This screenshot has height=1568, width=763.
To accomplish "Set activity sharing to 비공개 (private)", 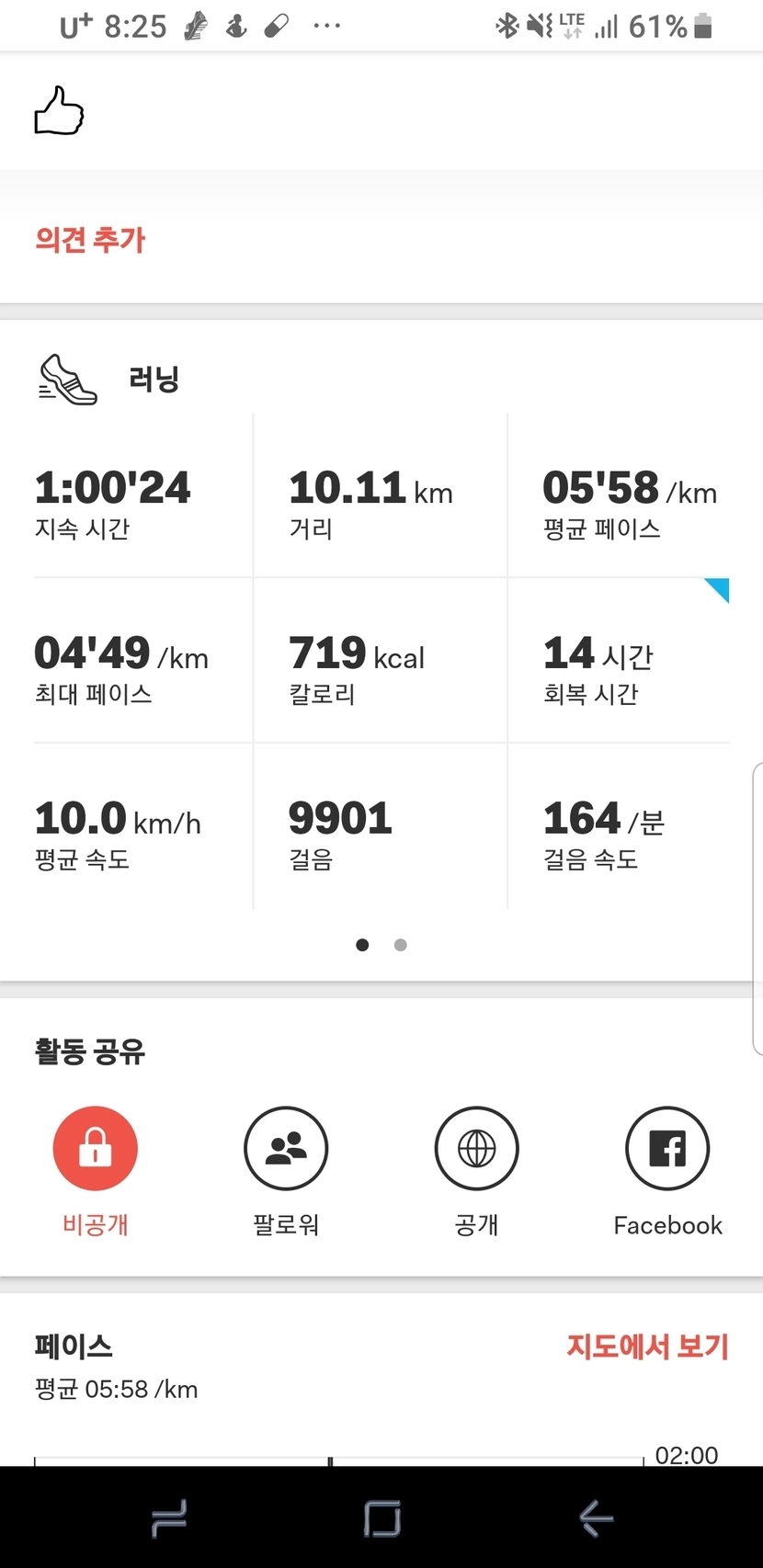I will click(x=96, y=1149).
